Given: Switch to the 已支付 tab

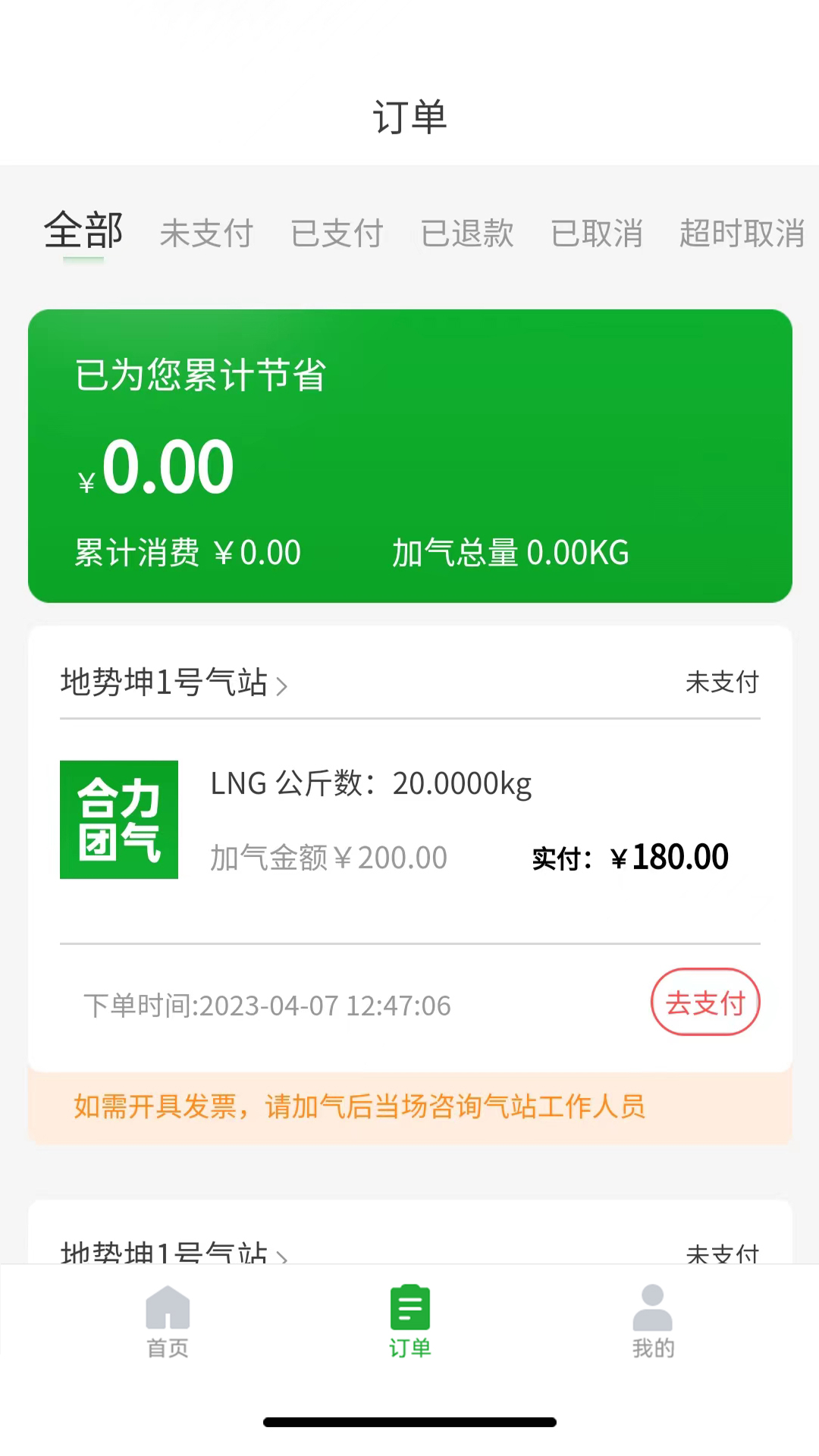Looking at the screenshot, I should point(337,234).
